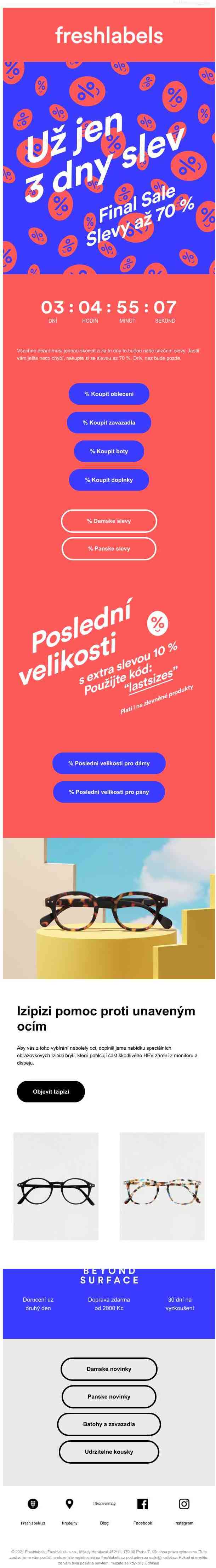The height and width of the screenshot is (1568, 216).
Task: Visit the Freshlabels Instagram profile
Action: point(184,1504)
